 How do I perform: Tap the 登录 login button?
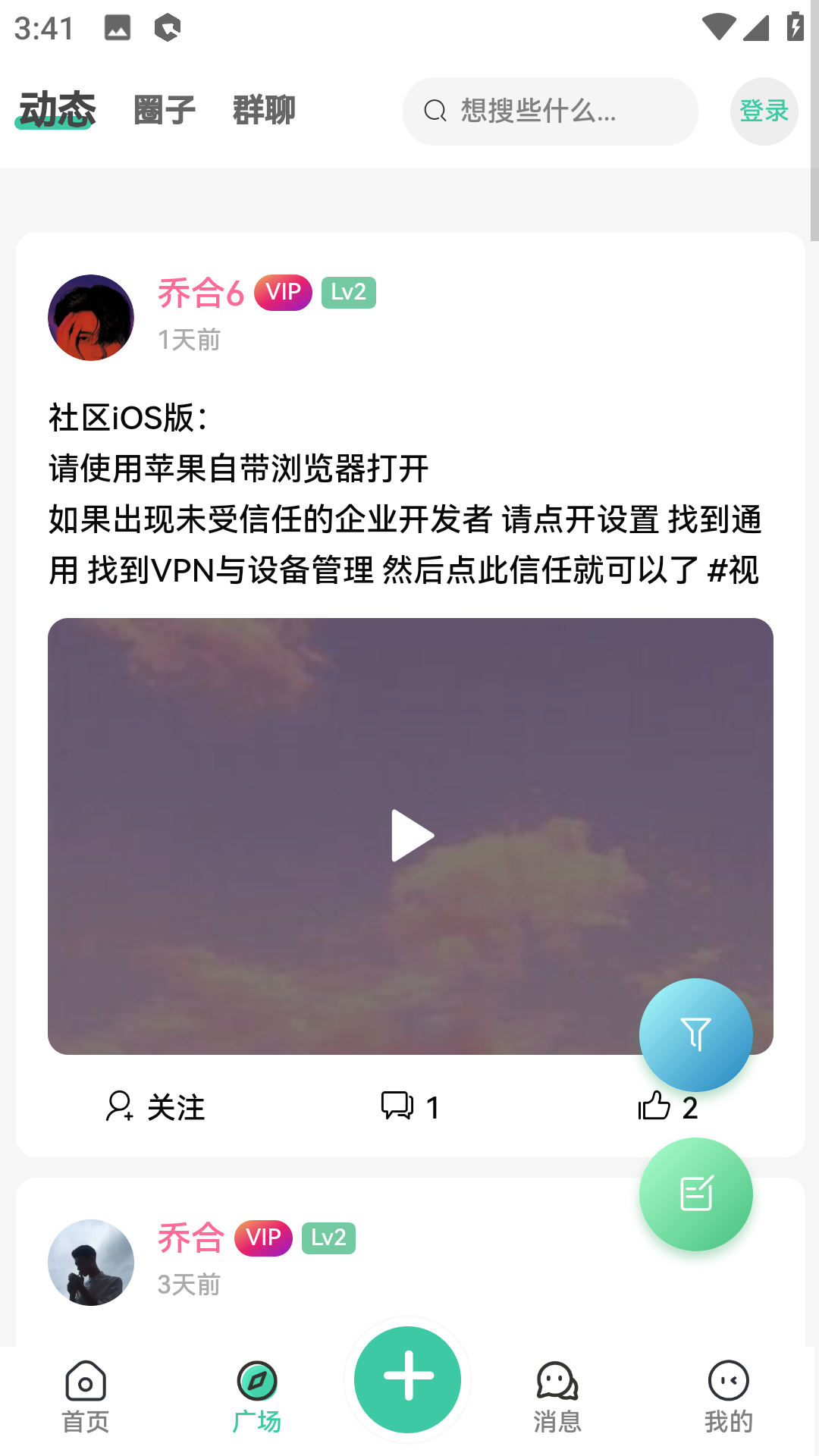click(764, 111)
